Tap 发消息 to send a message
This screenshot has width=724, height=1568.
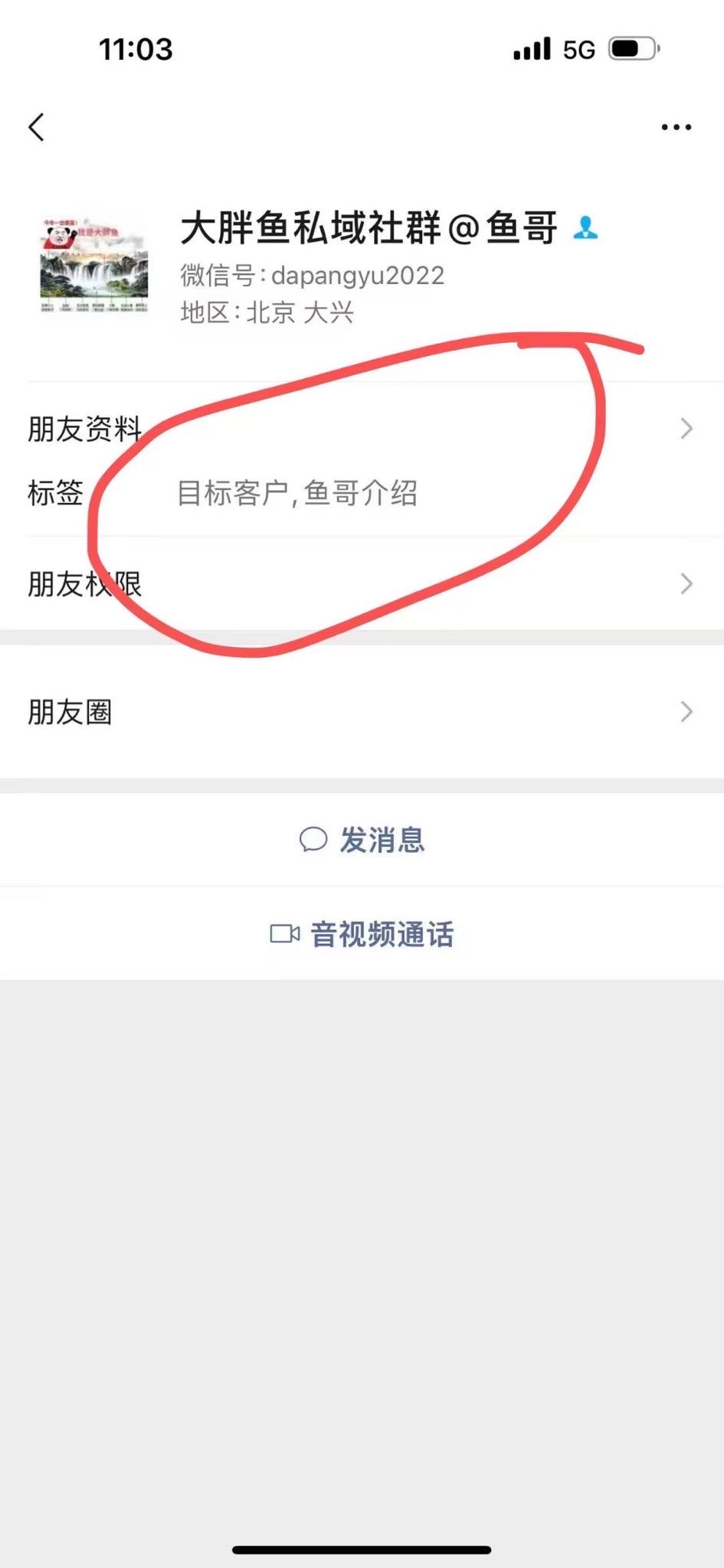click(362, 840)
